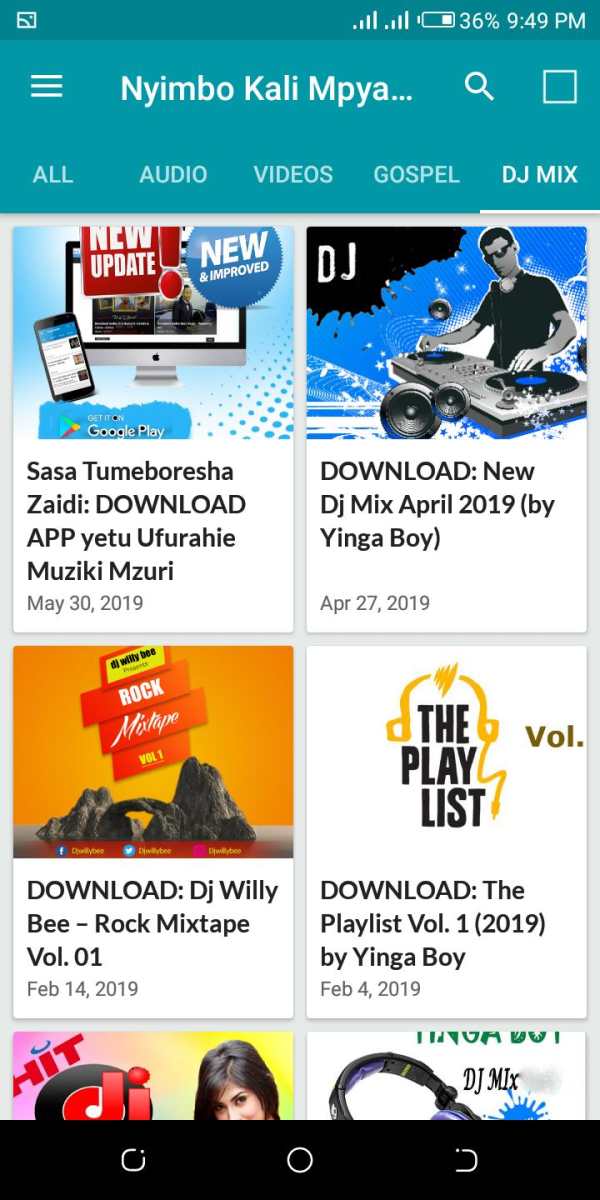
Task: Open New Dj Mix April 2019 post
Action: point(447,429)
